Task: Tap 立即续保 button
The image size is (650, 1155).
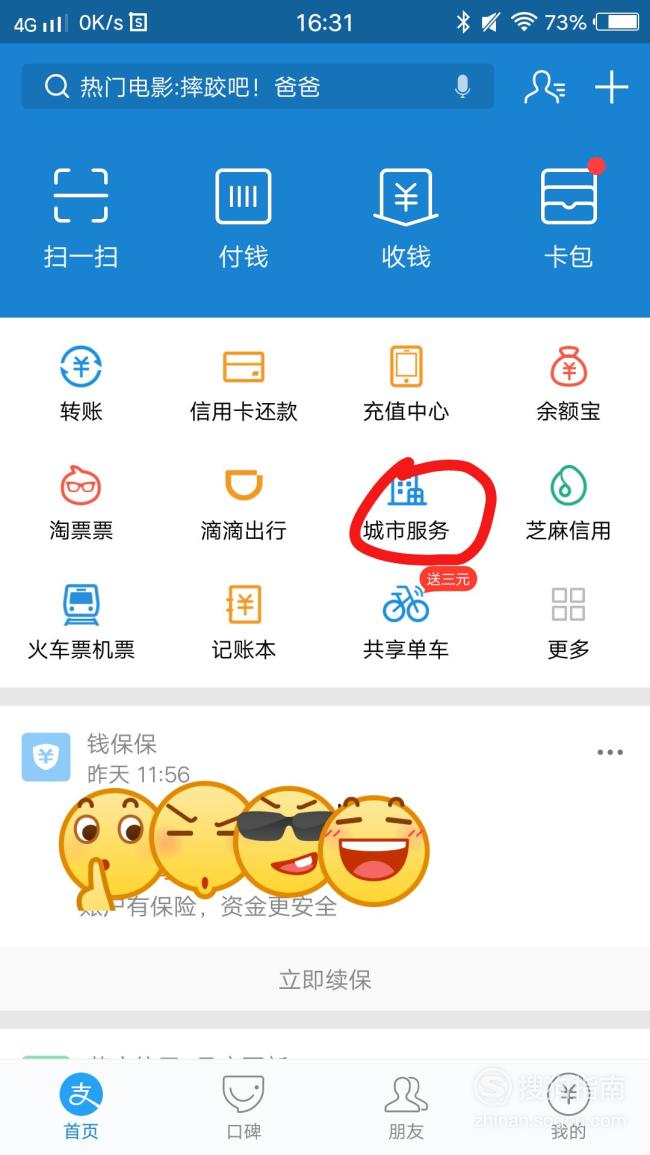Action: pyautogui.click(x=325, y=980)
